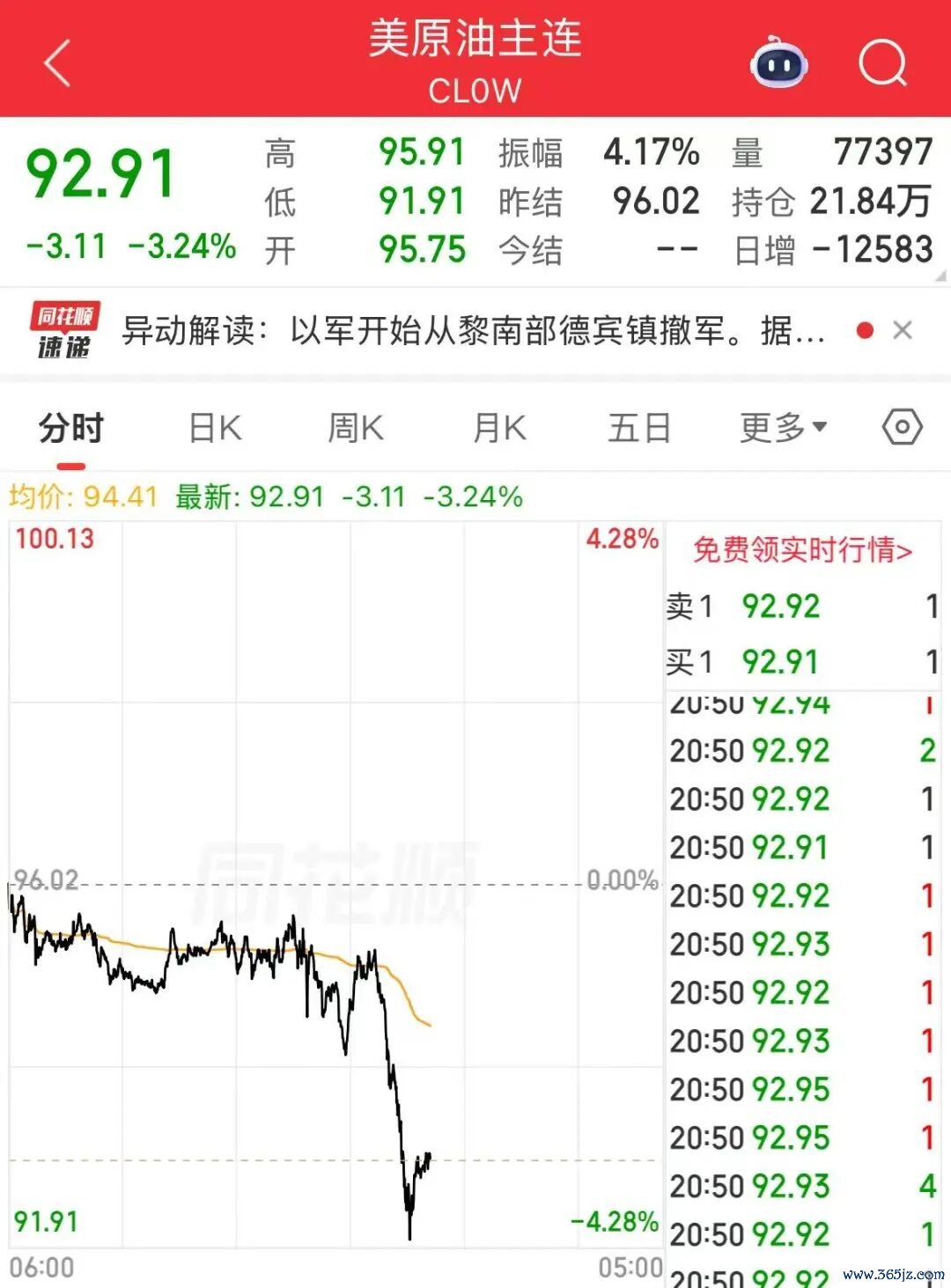The width and height of the screenshot is (951, 1288).
Task: Switch to the 周K tab
Action: pos(356,428)
